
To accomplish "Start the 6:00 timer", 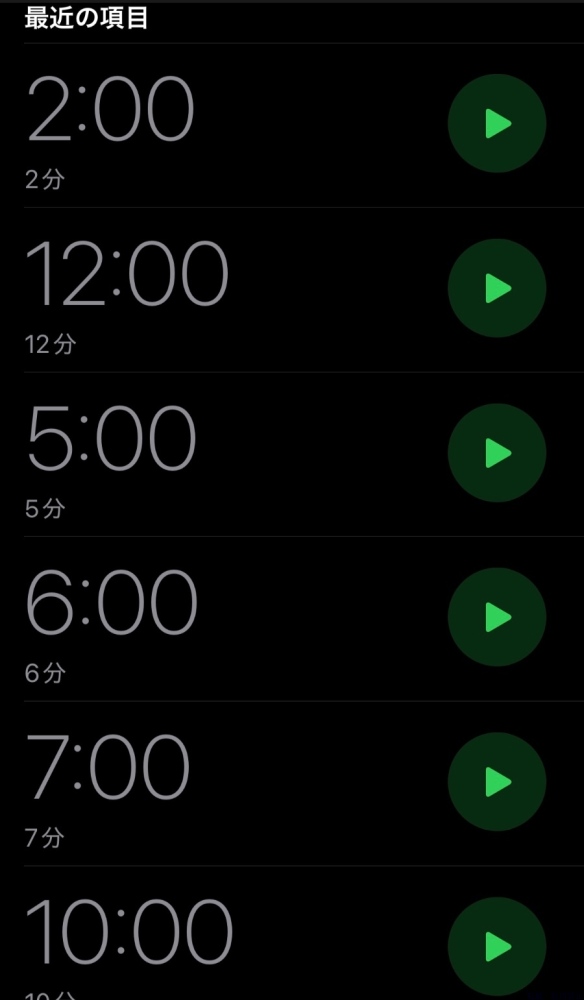I will [497, 617].
